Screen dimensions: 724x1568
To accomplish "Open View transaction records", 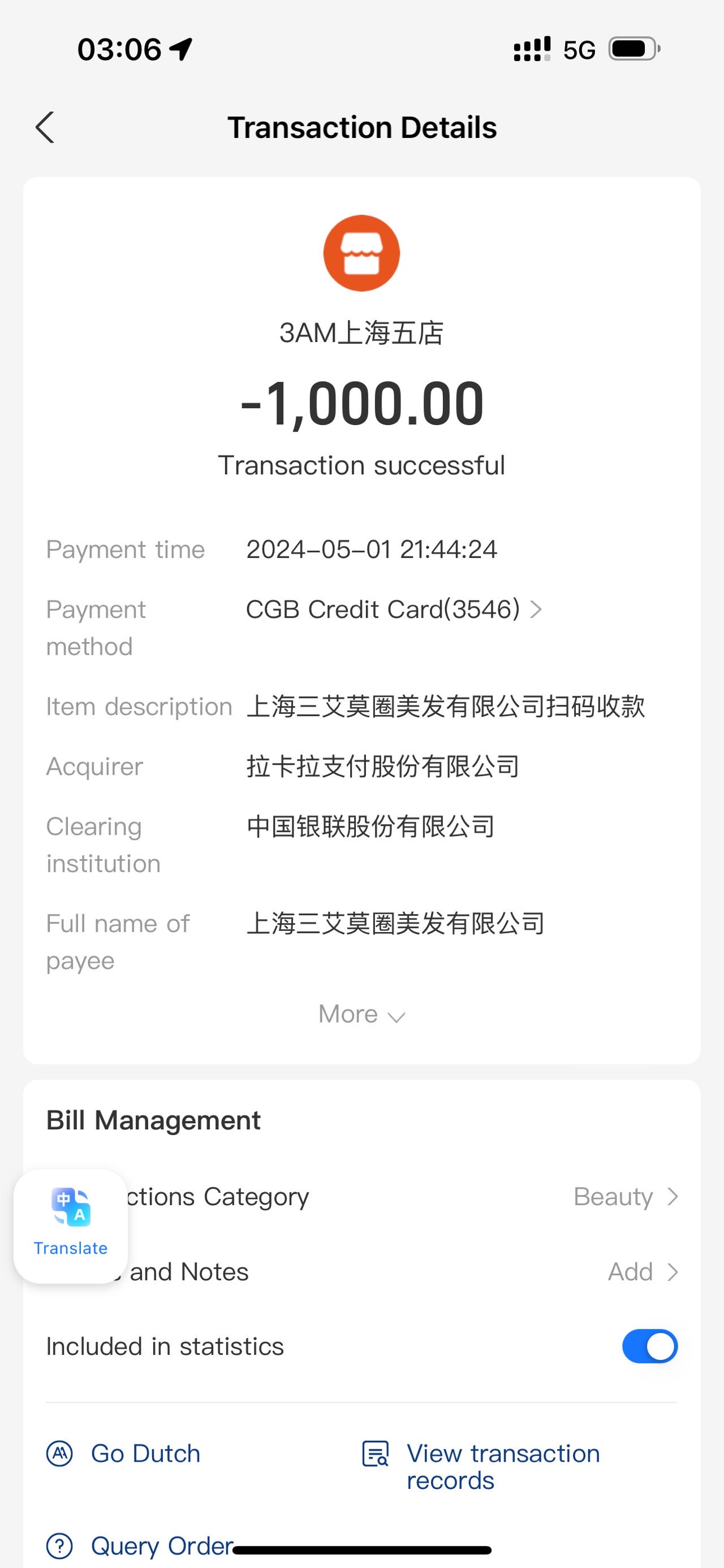I will coord(481,1467).
